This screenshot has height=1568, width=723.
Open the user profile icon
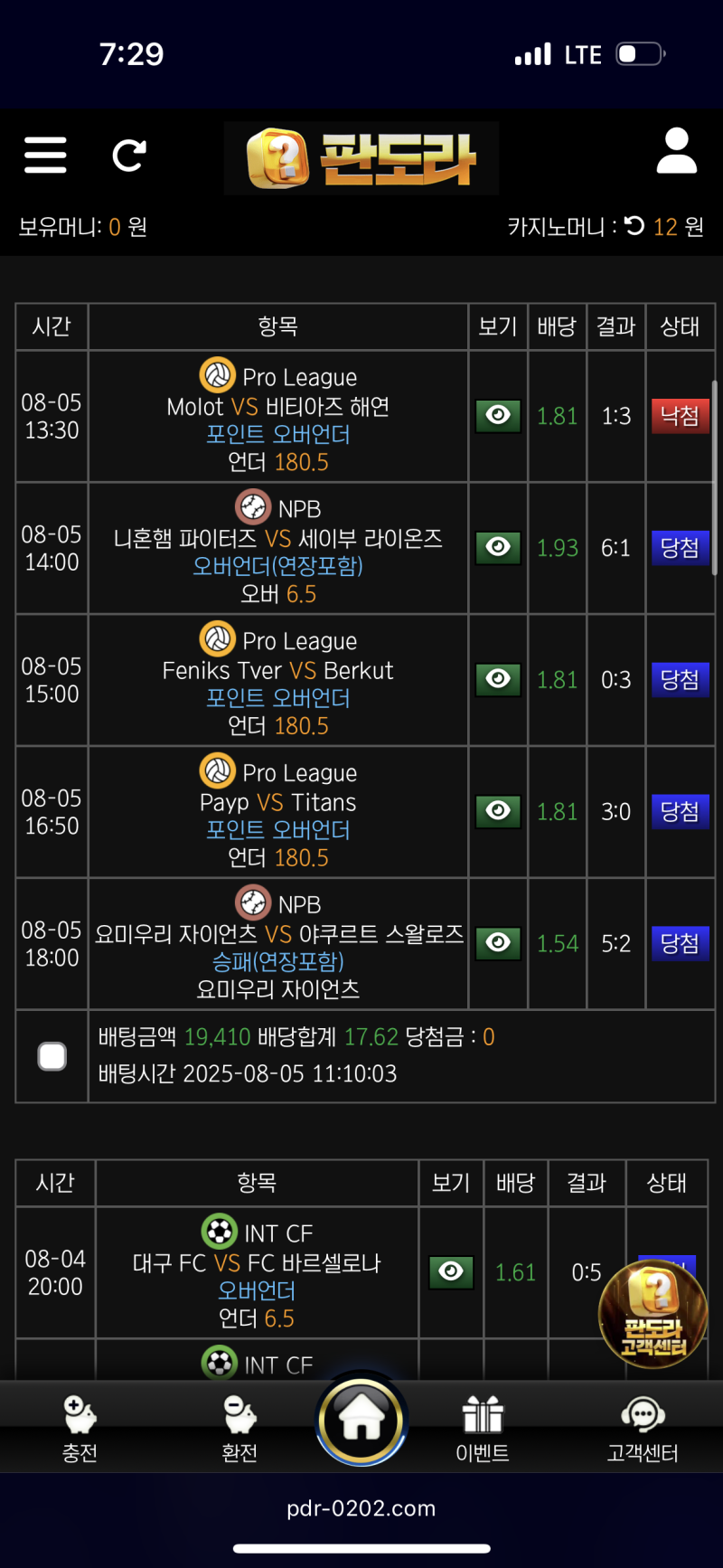(676, 151)
